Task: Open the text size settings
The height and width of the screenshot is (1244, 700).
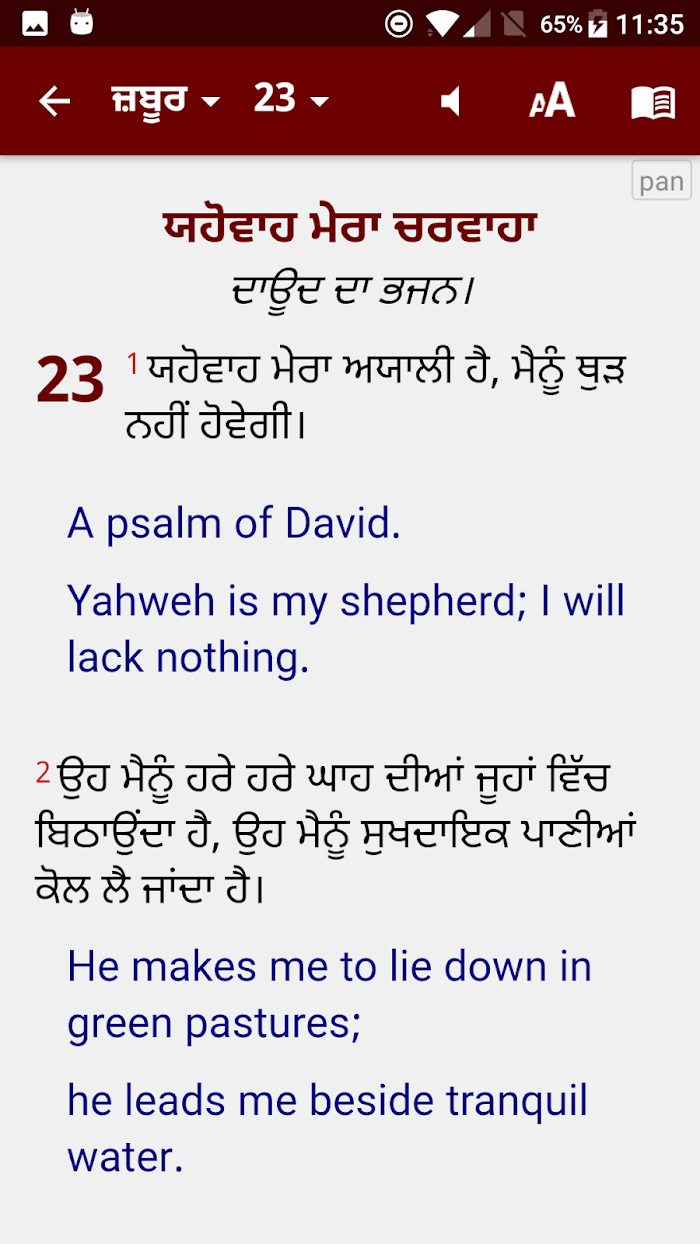Action: pos(552,100)
